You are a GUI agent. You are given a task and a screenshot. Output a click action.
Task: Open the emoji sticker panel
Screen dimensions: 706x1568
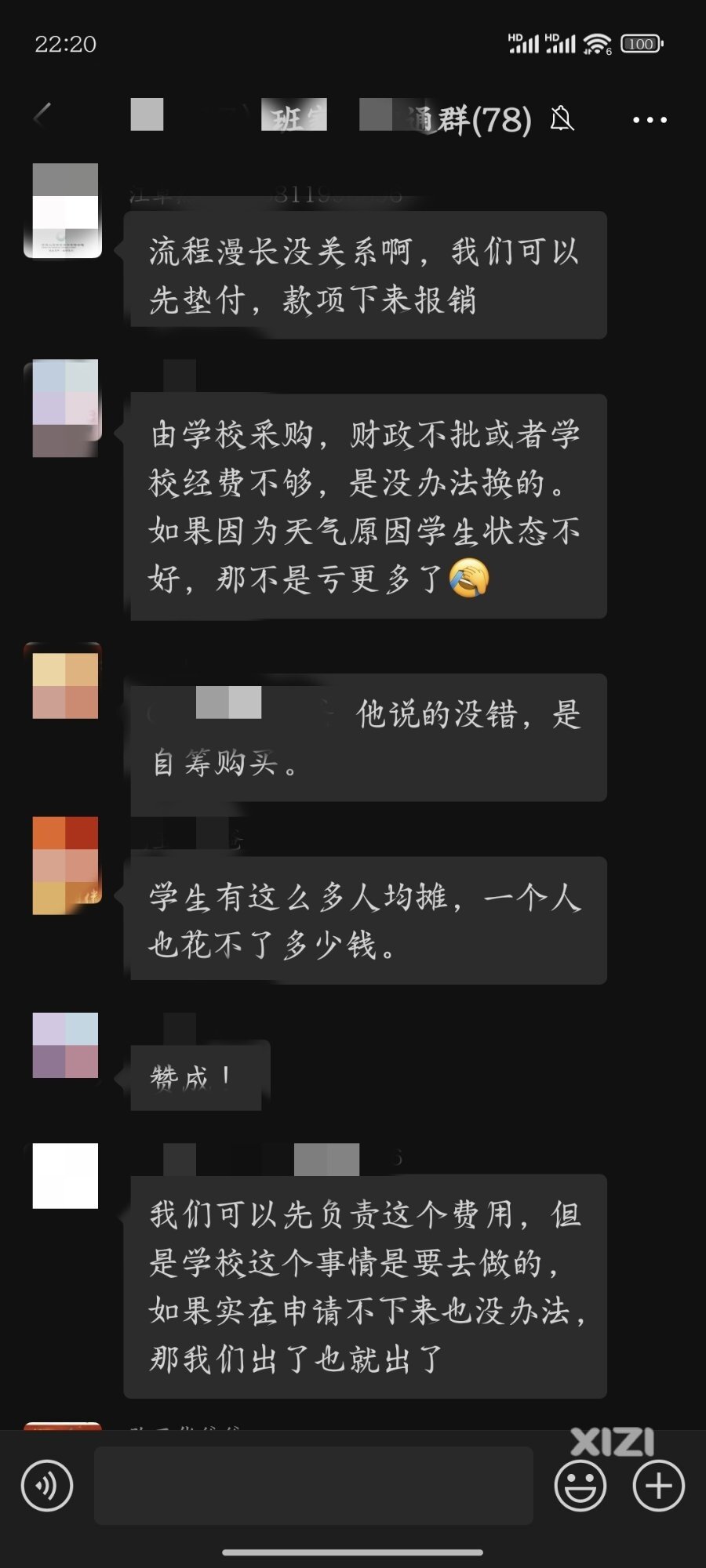click(580, 1486)
